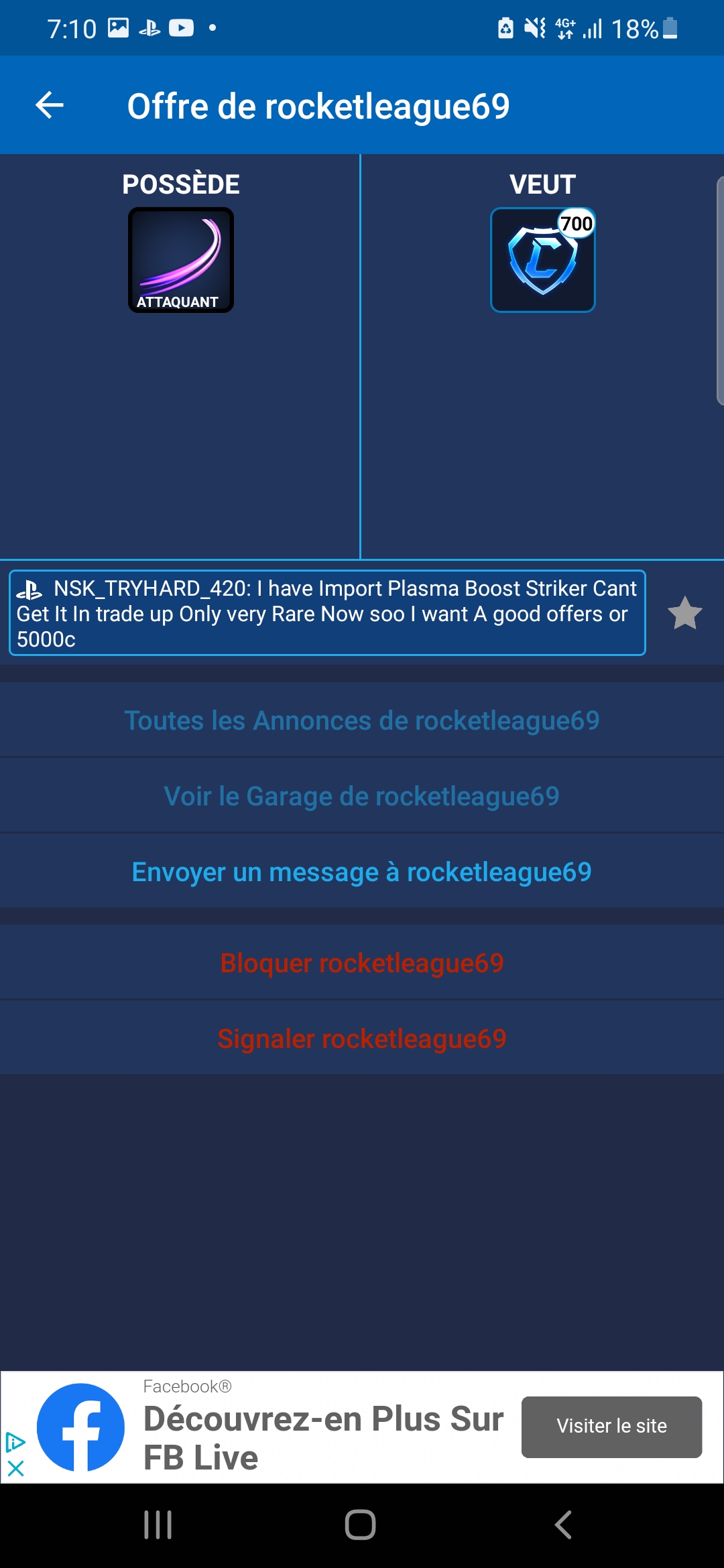Favorite this offer with the star
This screenshot has width=724, height=1568.
coord(685,613)
